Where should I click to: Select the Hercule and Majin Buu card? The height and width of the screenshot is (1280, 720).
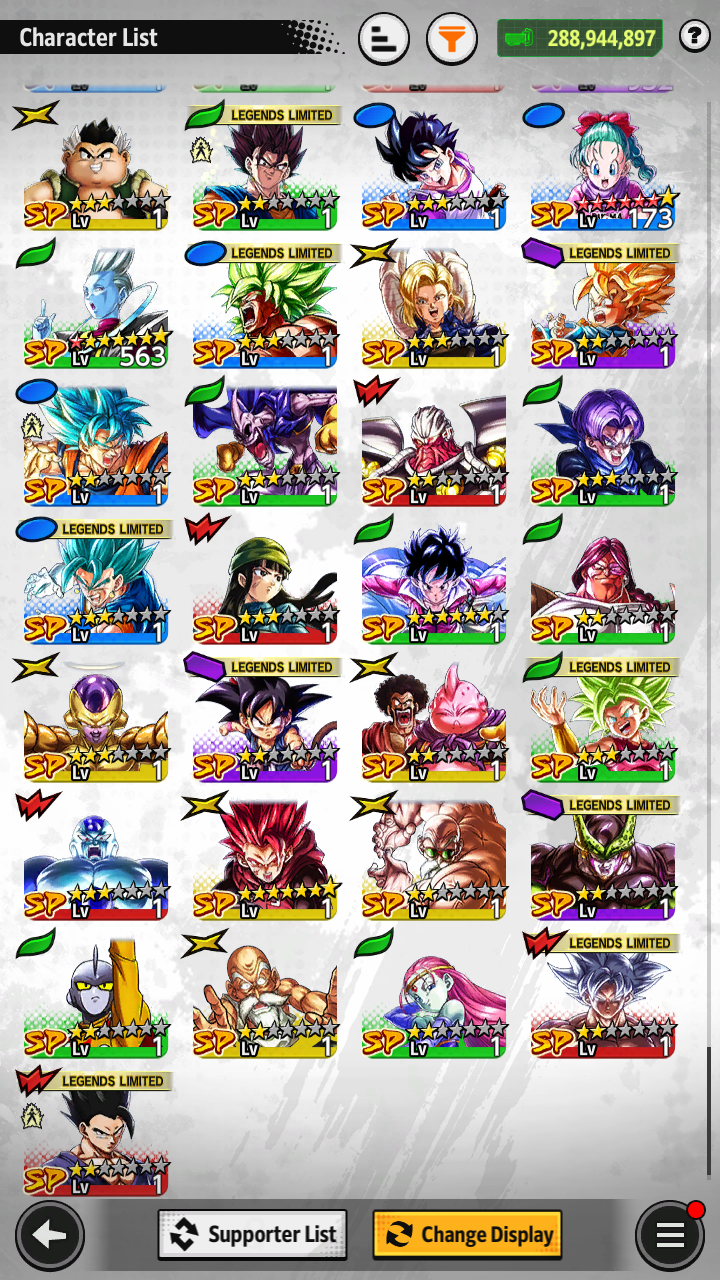(x=434, y=720)
